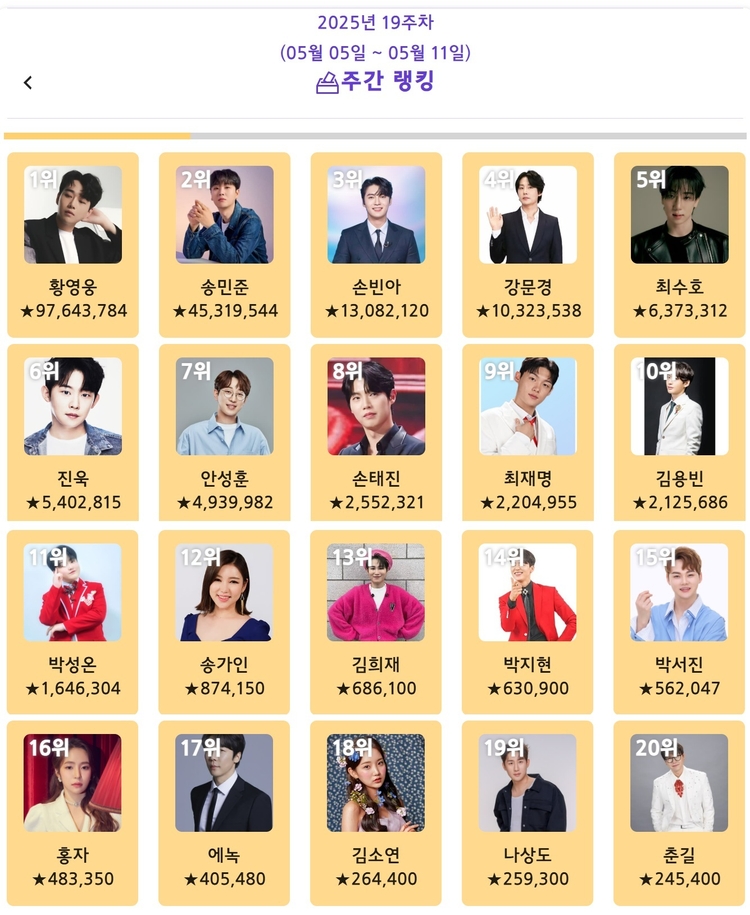The image size is (750, 915).
Task: Select 김소연 ranking card
Action: pos(376,810)
